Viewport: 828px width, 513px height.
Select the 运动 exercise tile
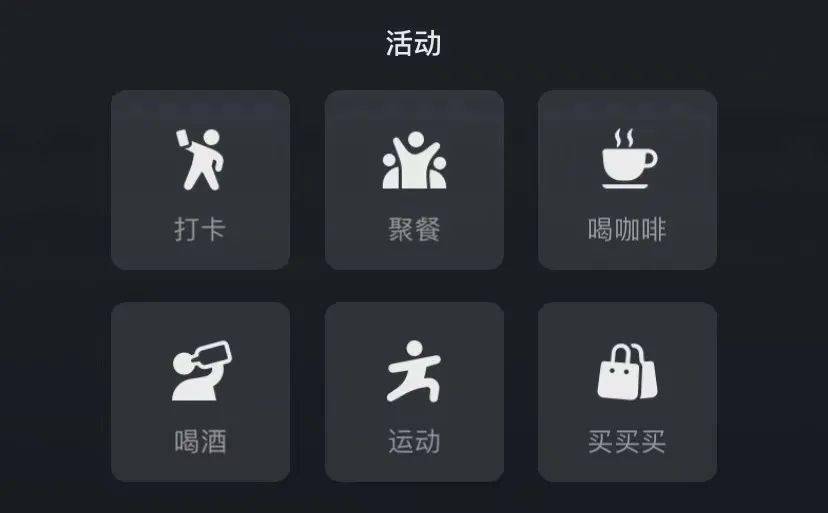[414, 392]
